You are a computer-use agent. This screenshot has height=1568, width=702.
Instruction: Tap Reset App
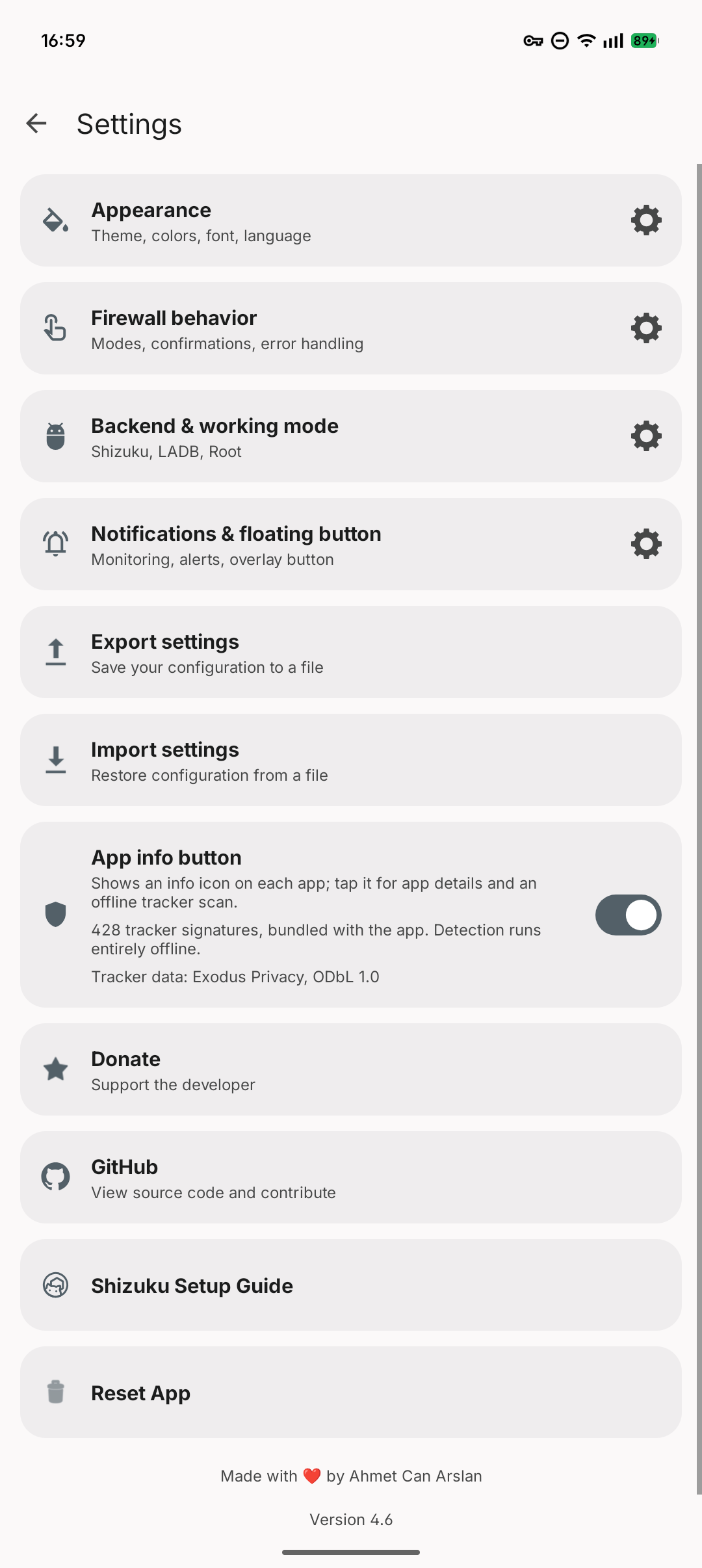coord(351,1392)
